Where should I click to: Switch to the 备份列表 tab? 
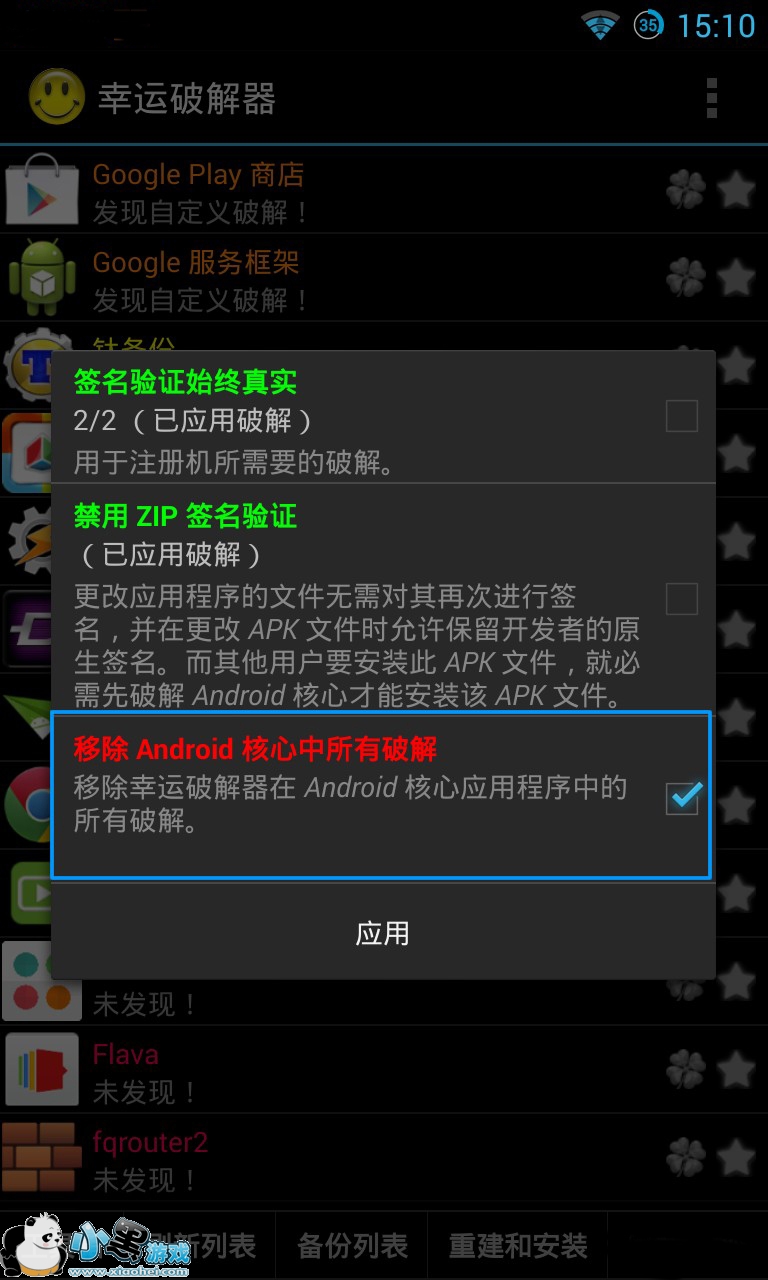pyautogui.click(x=352, y=1245)
